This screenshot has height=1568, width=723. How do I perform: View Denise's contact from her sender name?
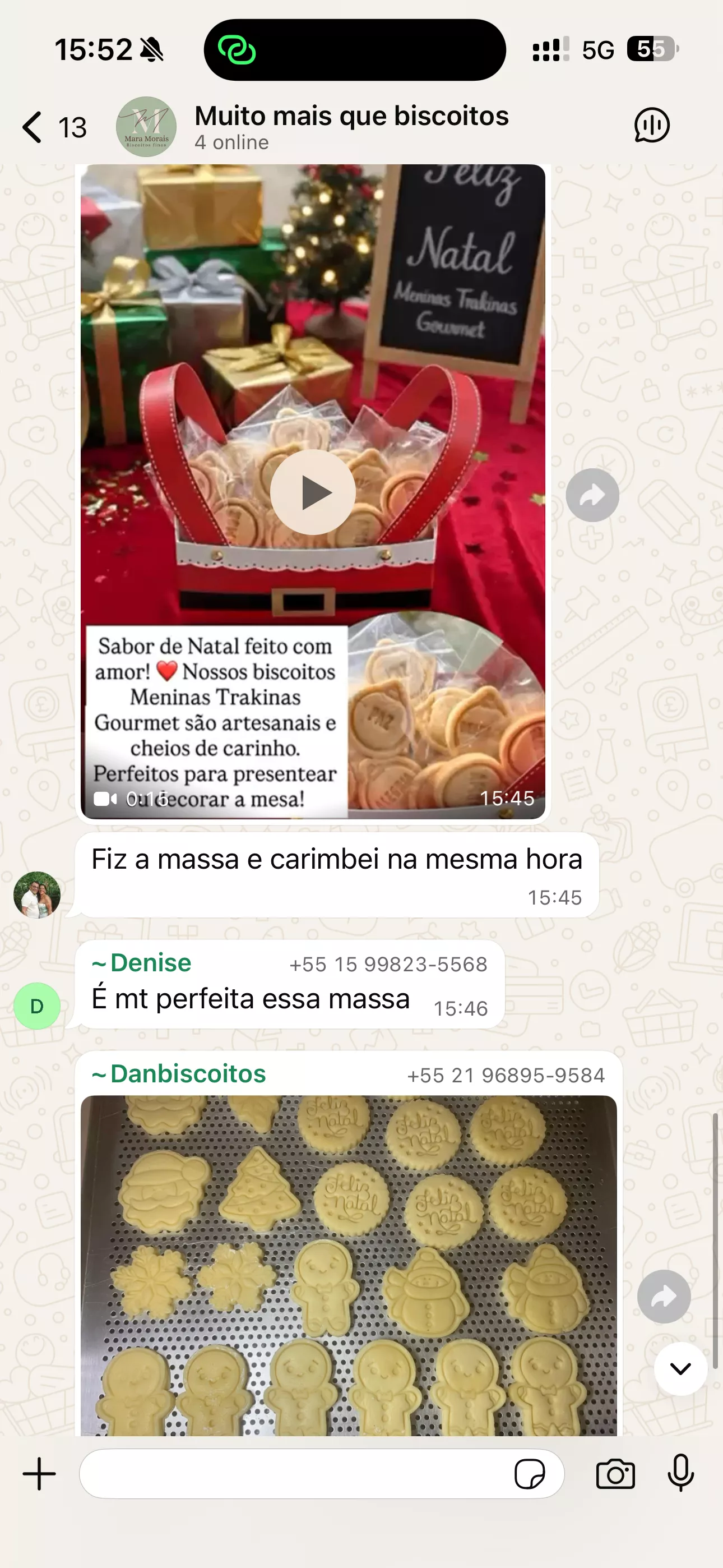click(150, 963)
